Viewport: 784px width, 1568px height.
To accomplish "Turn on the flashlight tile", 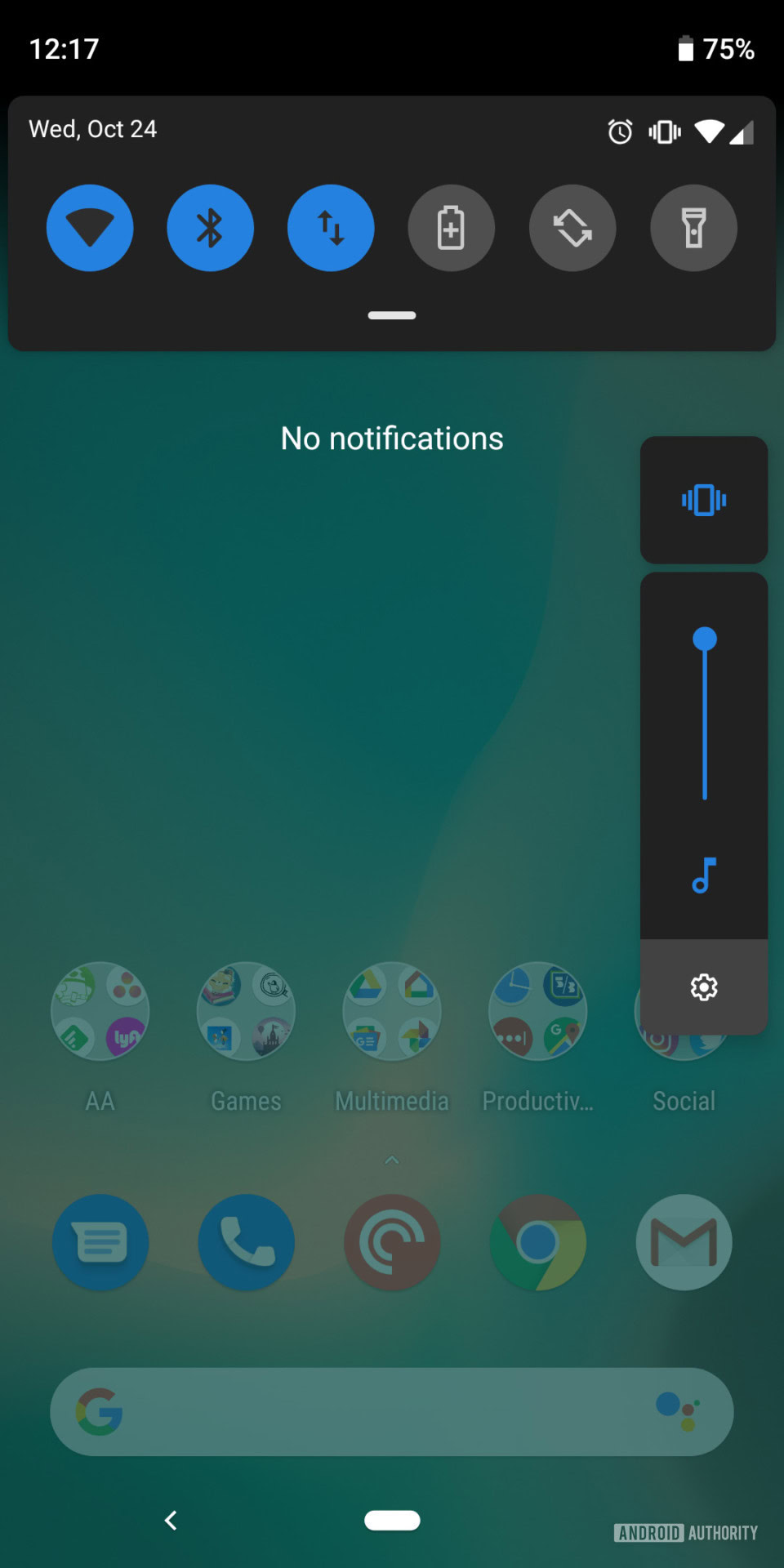I will click(693, 228).
